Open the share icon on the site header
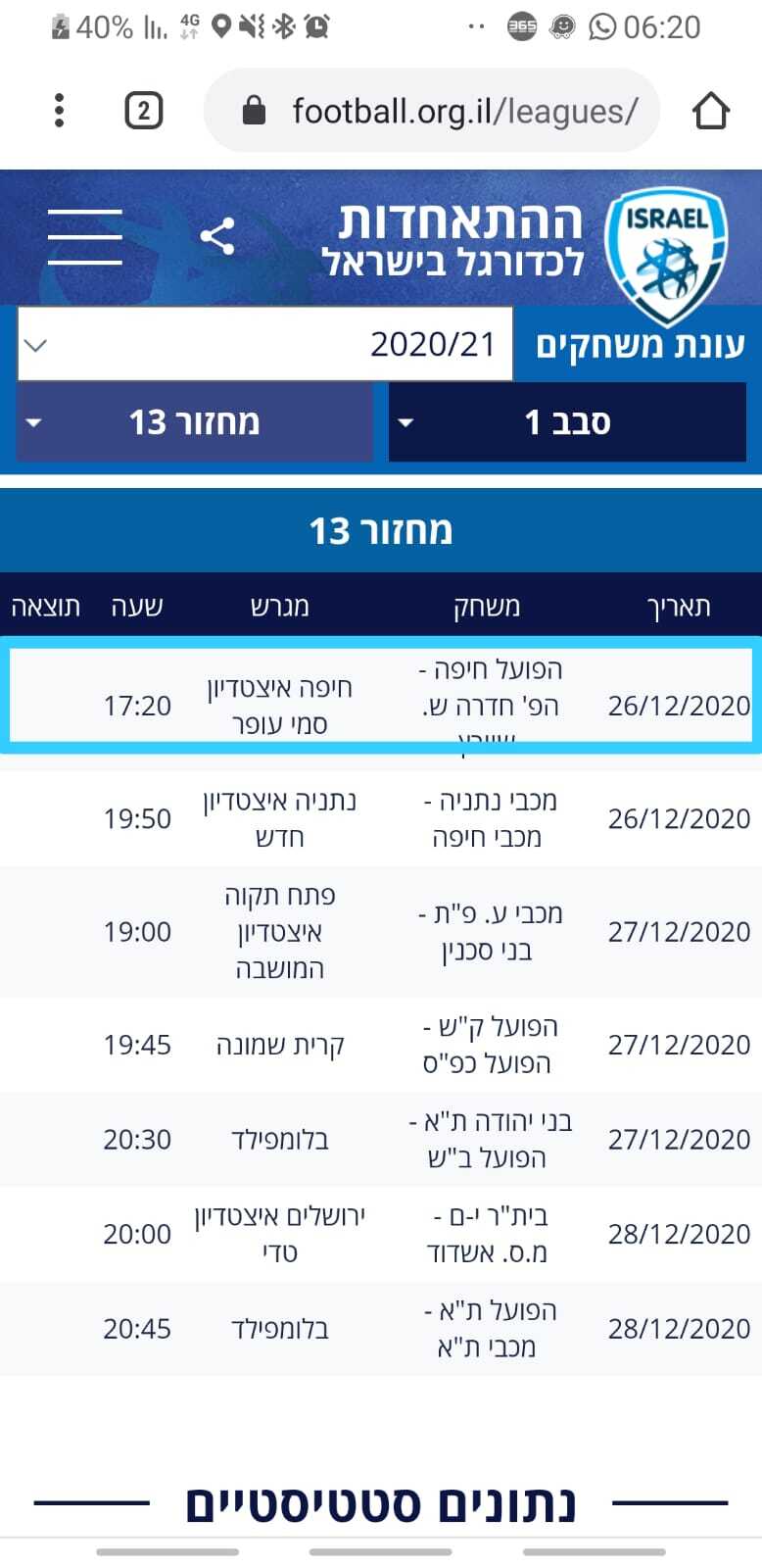Image resolution: width=762 pixels, height=1568 pixels. coord(217,236)
